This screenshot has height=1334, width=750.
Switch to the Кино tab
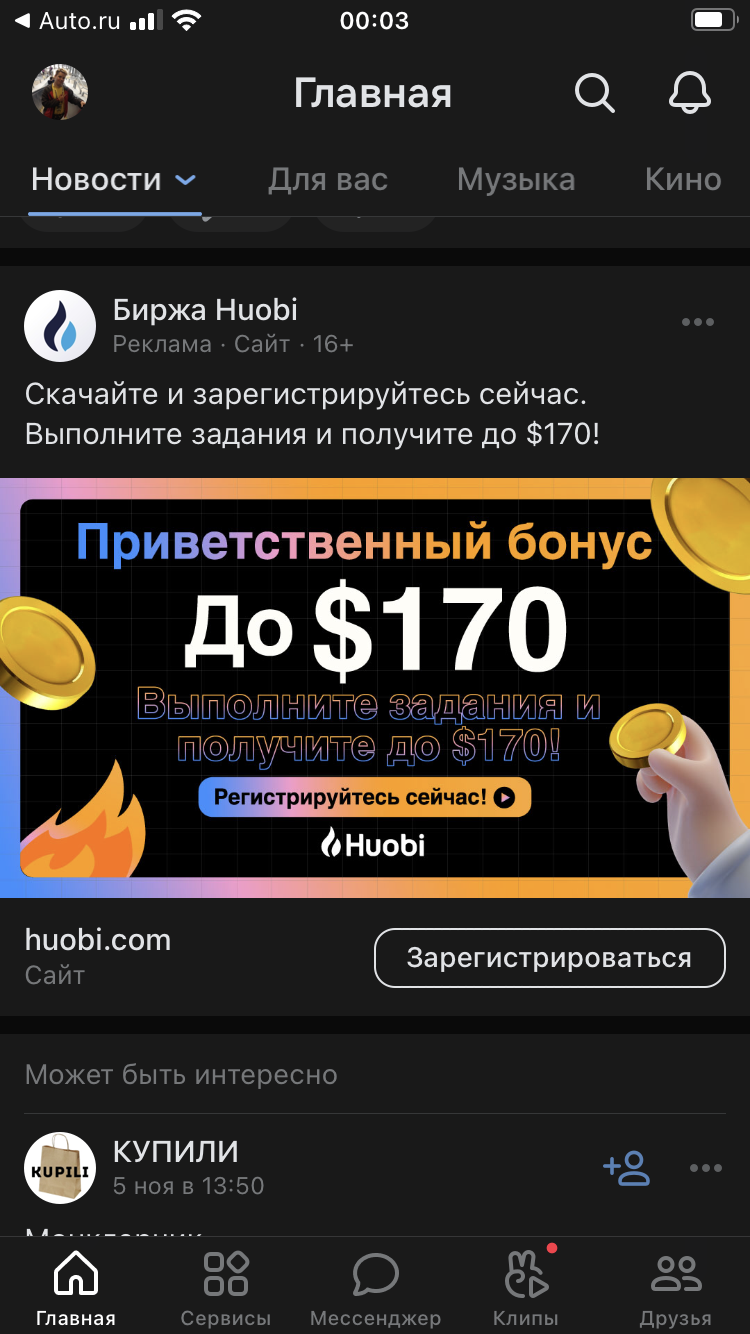[683, 180]
